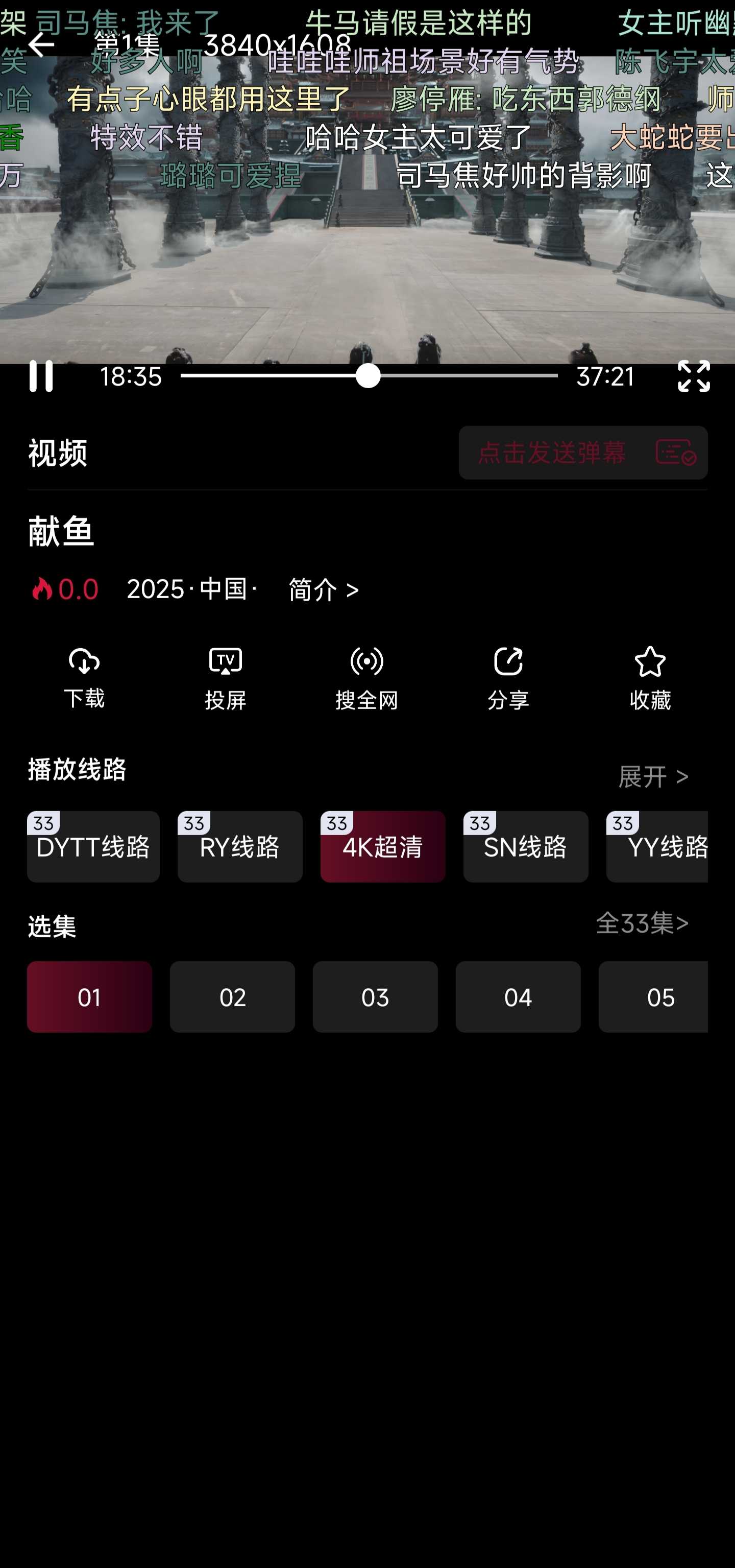The image size is (735, 1568).
Task: View all episodes via 全33集
Action: point(642,923)
